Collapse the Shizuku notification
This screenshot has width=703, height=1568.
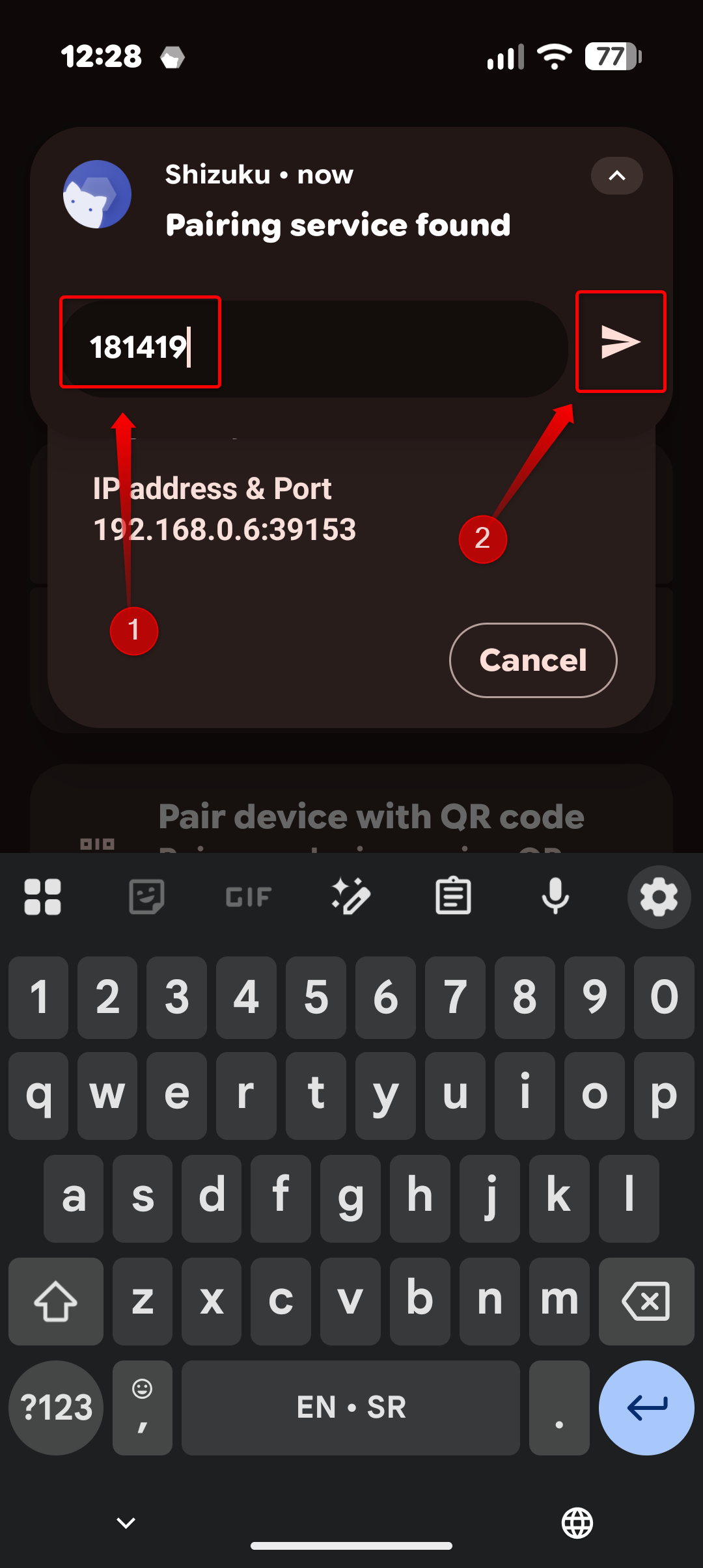point(616,176)
